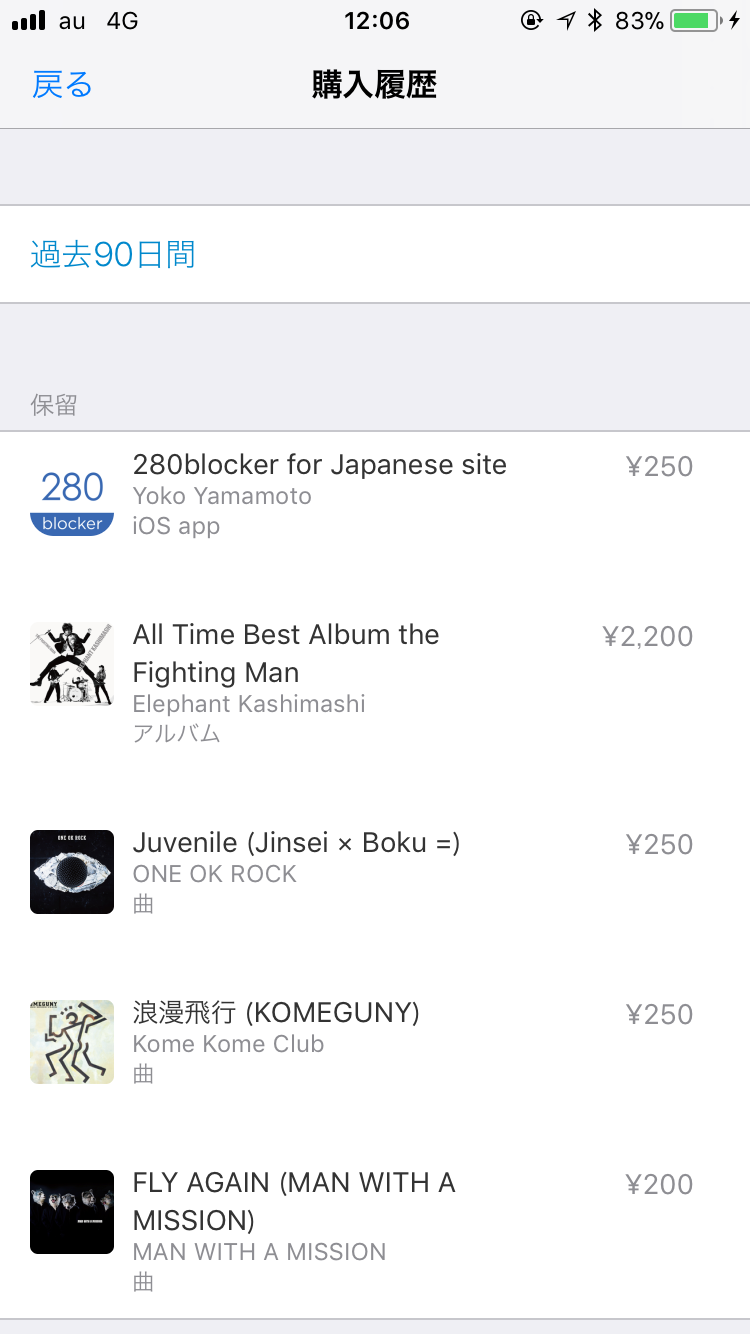
Task: Go back using the 戻る button
Action: click(x=62, y=85)
